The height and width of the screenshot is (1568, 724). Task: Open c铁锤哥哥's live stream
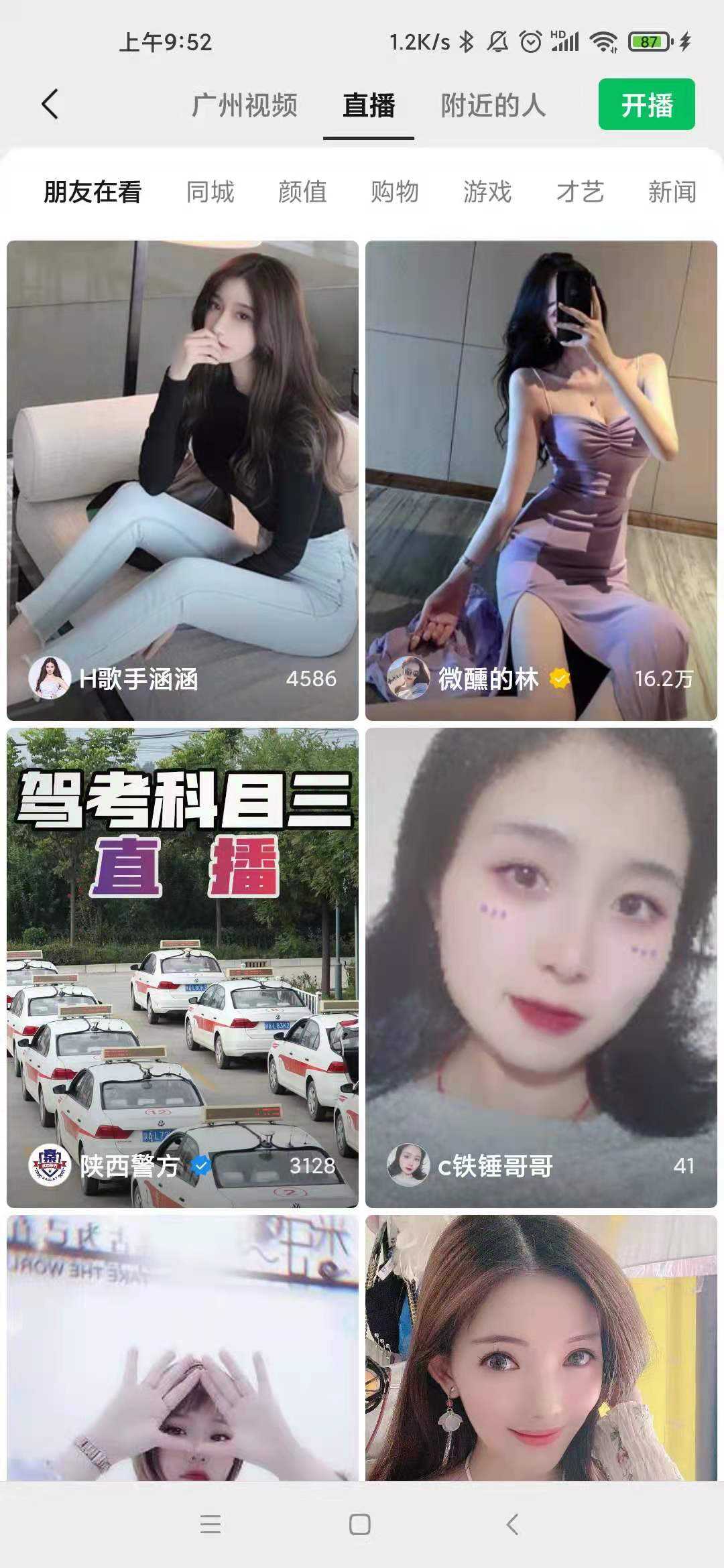coord(541,968)
